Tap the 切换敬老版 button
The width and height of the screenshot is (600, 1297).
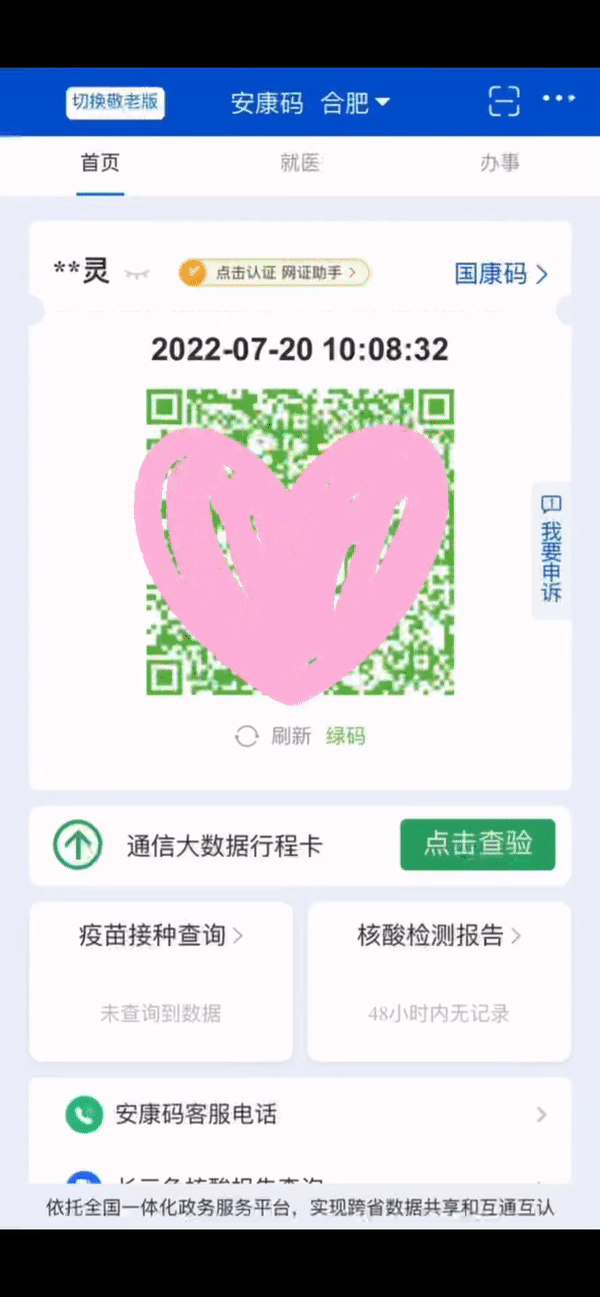115,103
